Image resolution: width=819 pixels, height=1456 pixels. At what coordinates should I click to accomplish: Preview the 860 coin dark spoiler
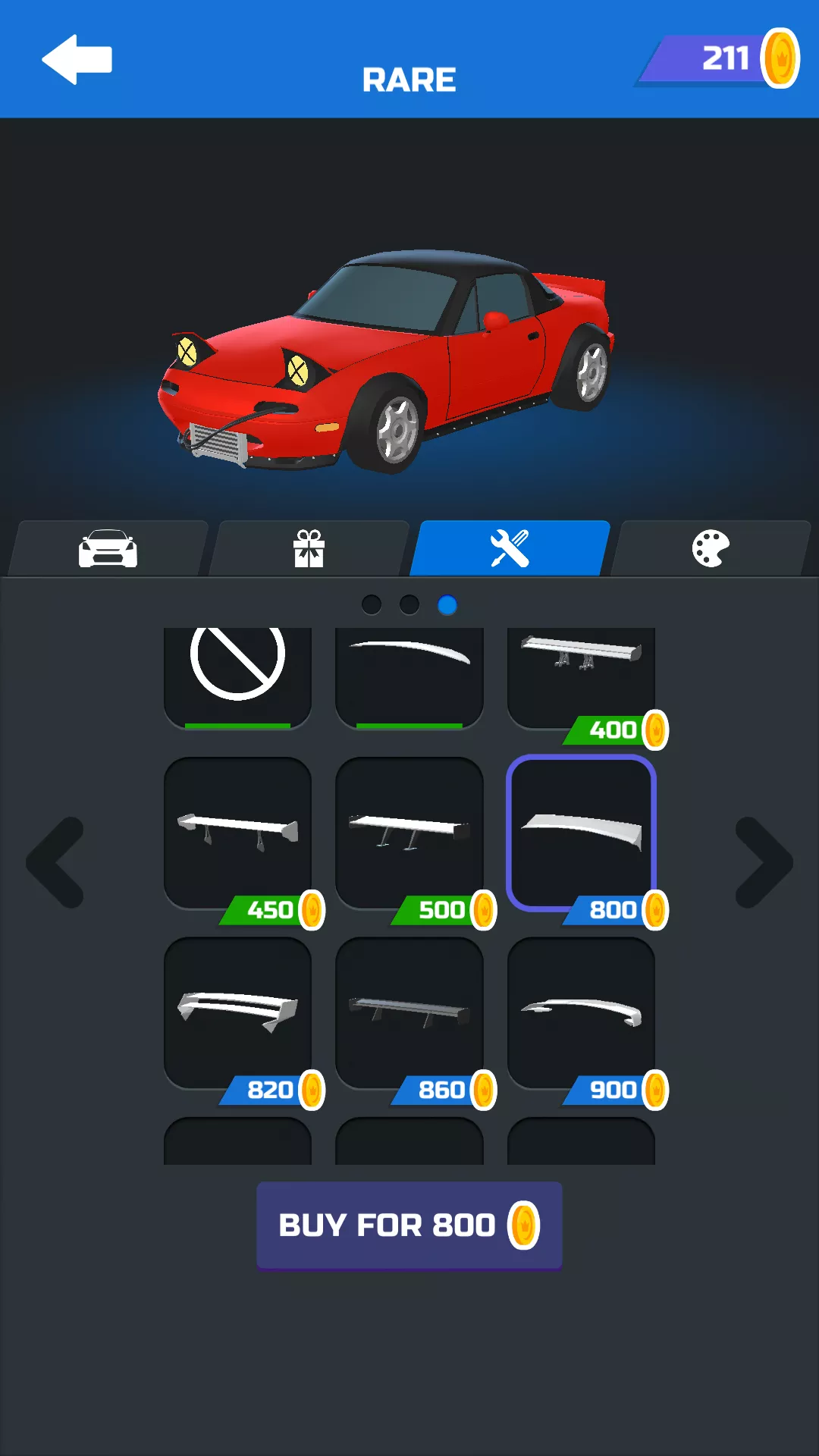[409, 1012]
